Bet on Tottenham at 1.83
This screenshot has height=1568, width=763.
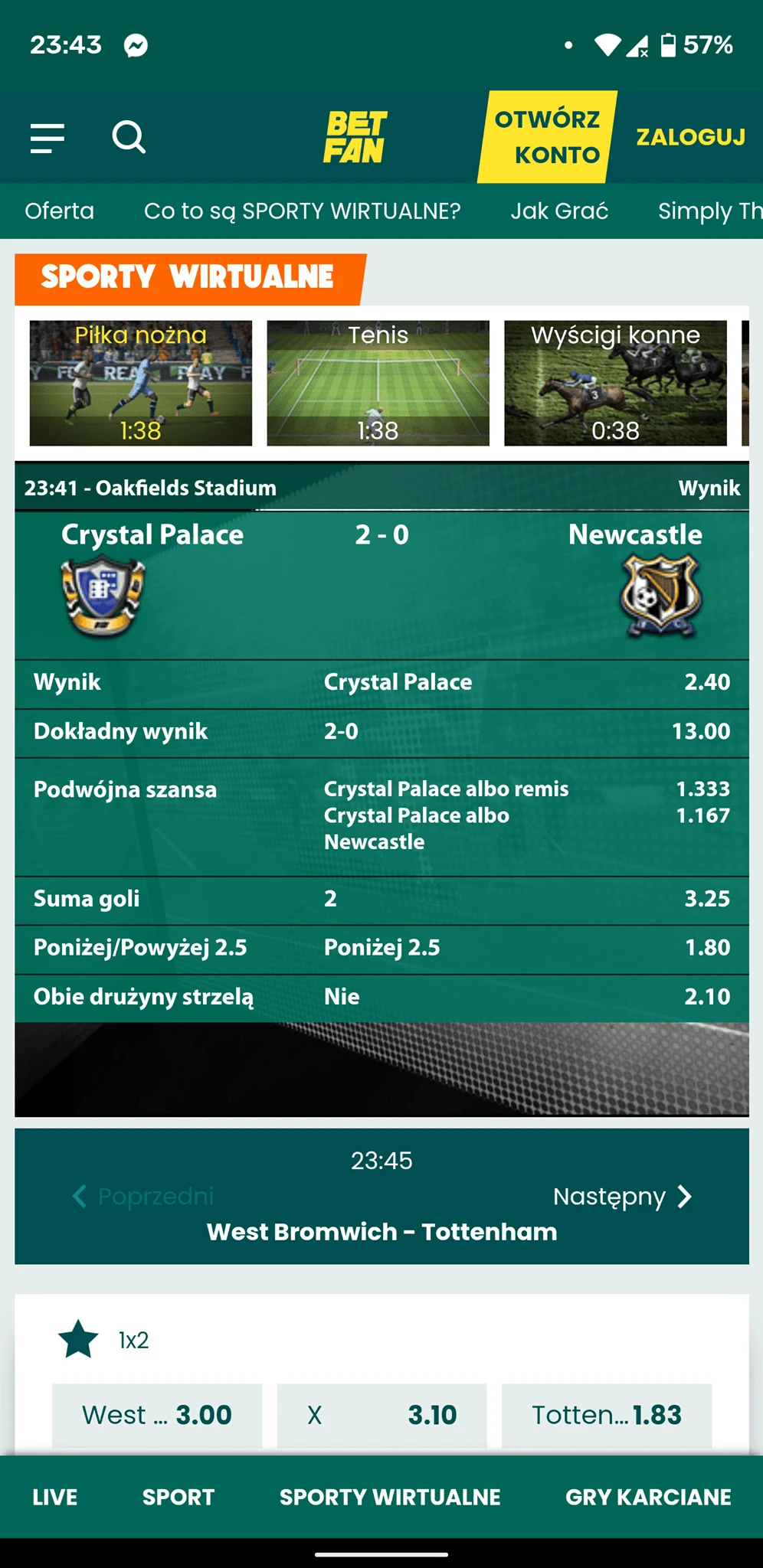point(606,1415)
